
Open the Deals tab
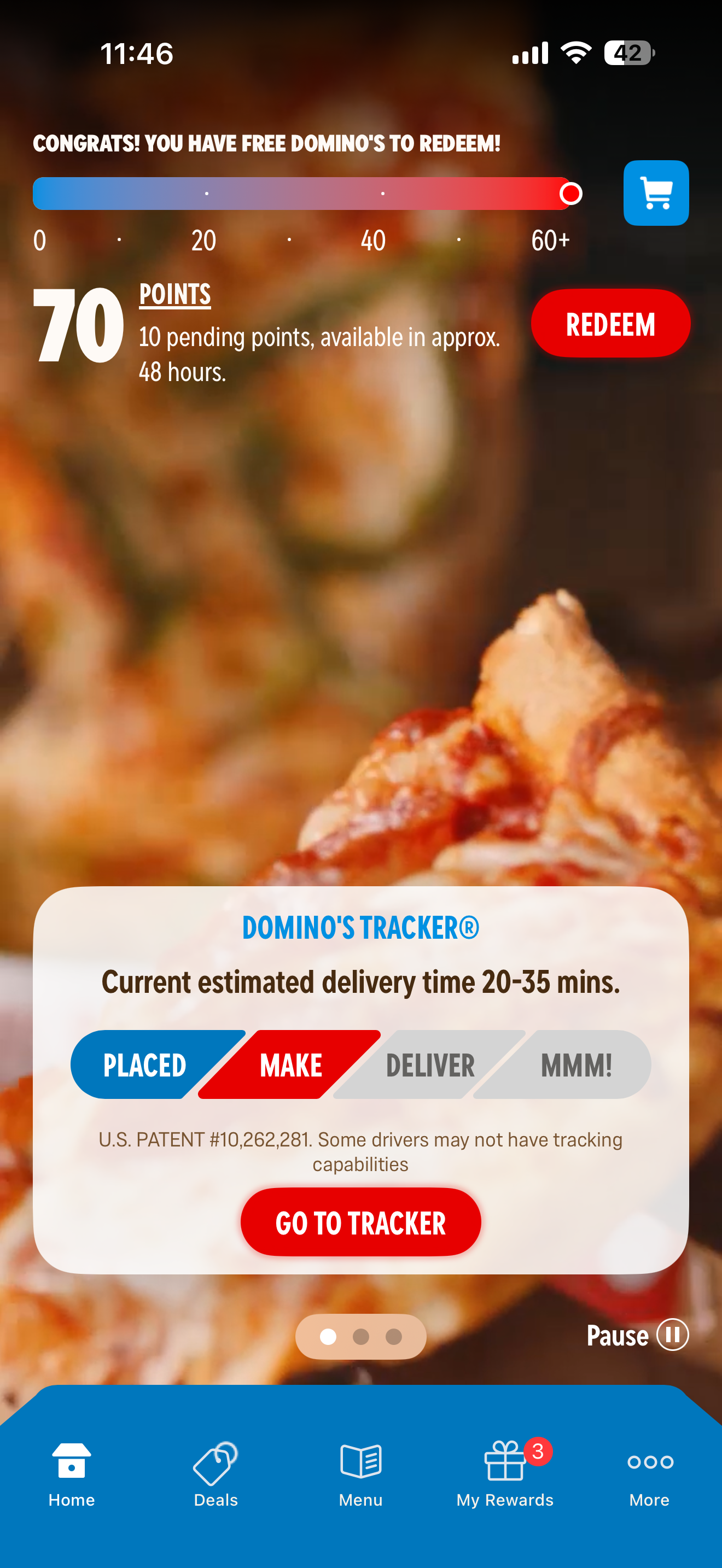point(216,1473)
